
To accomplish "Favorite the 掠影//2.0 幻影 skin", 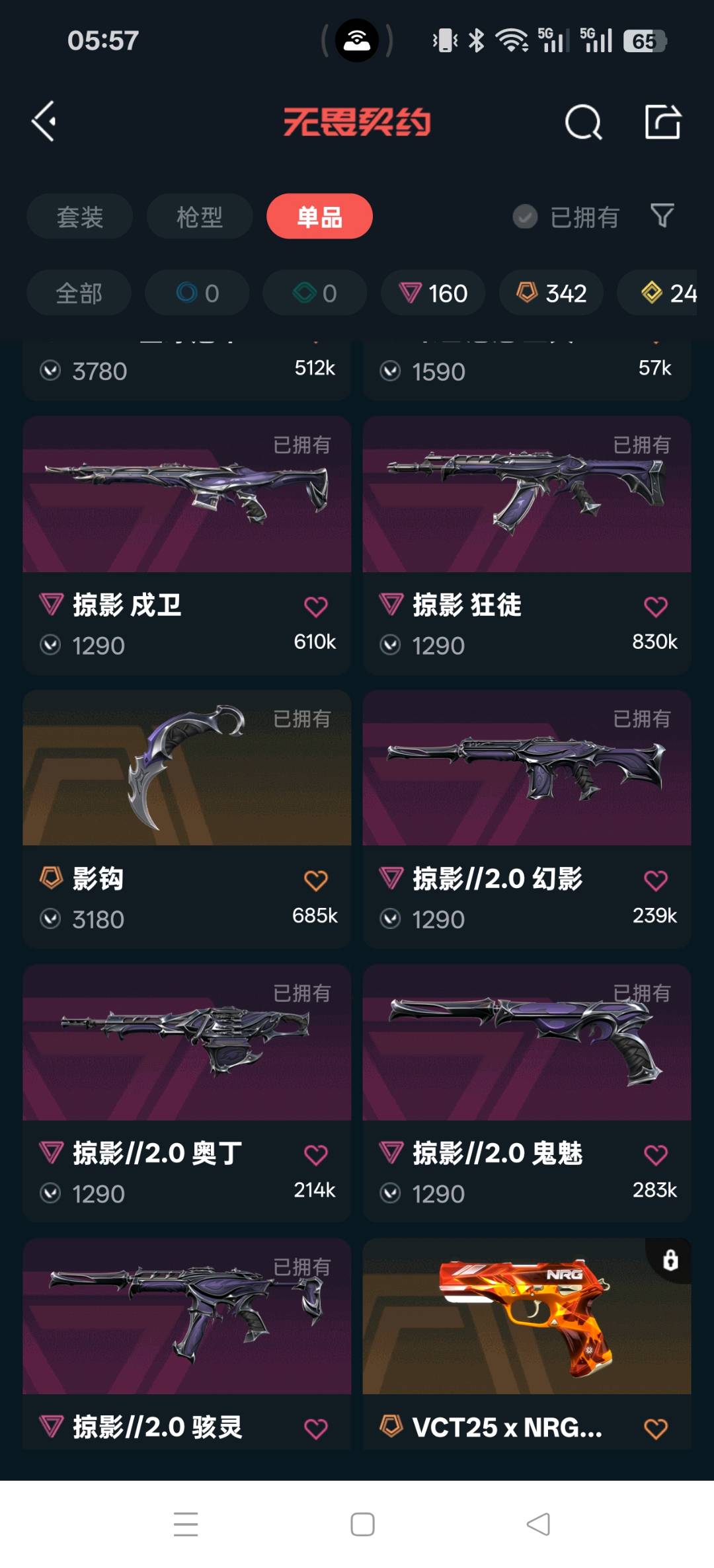I will pos(656,880).
